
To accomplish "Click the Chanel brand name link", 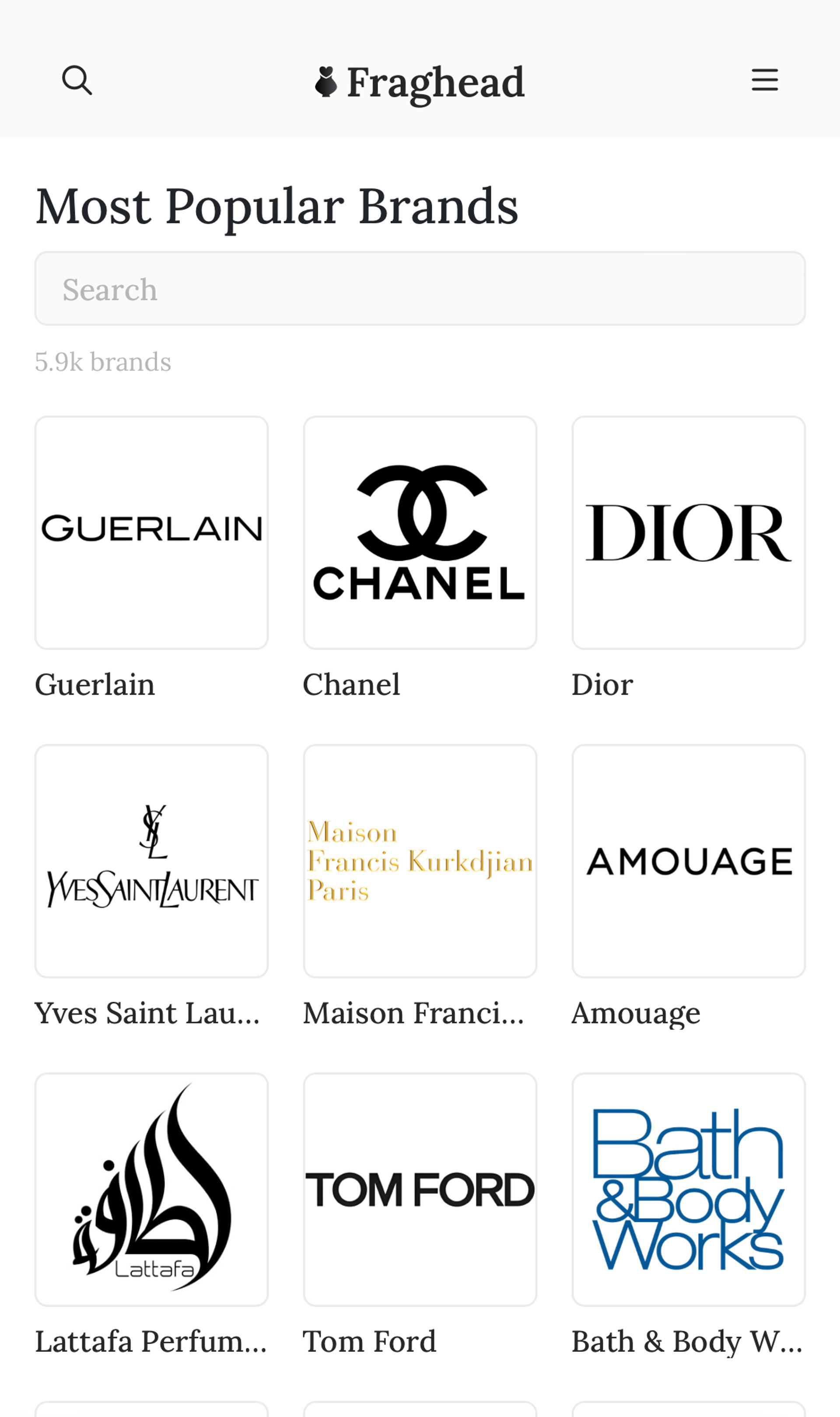I will [351, 684].
